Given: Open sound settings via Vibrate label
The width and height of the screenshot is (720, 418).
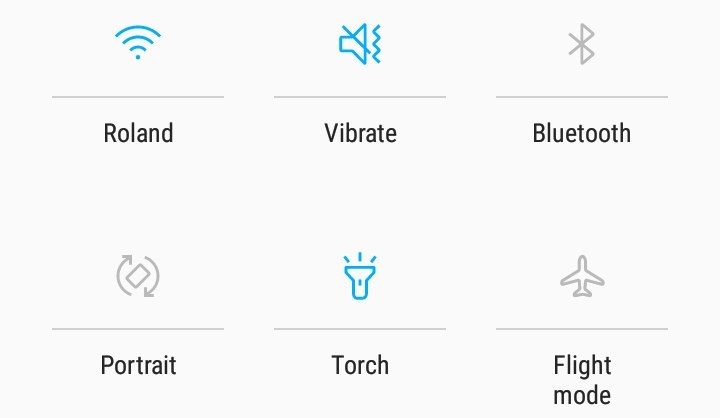Looking at the screenshot, I should tap(360, 133).
